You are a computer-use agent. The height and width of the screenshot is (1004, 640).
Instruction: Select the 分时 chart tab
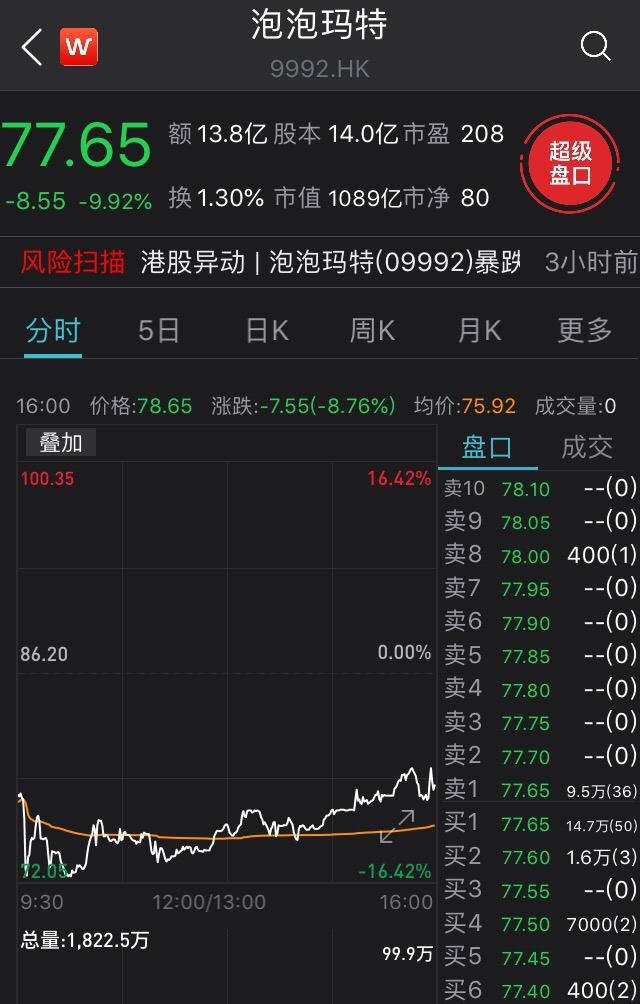[53, 331]
